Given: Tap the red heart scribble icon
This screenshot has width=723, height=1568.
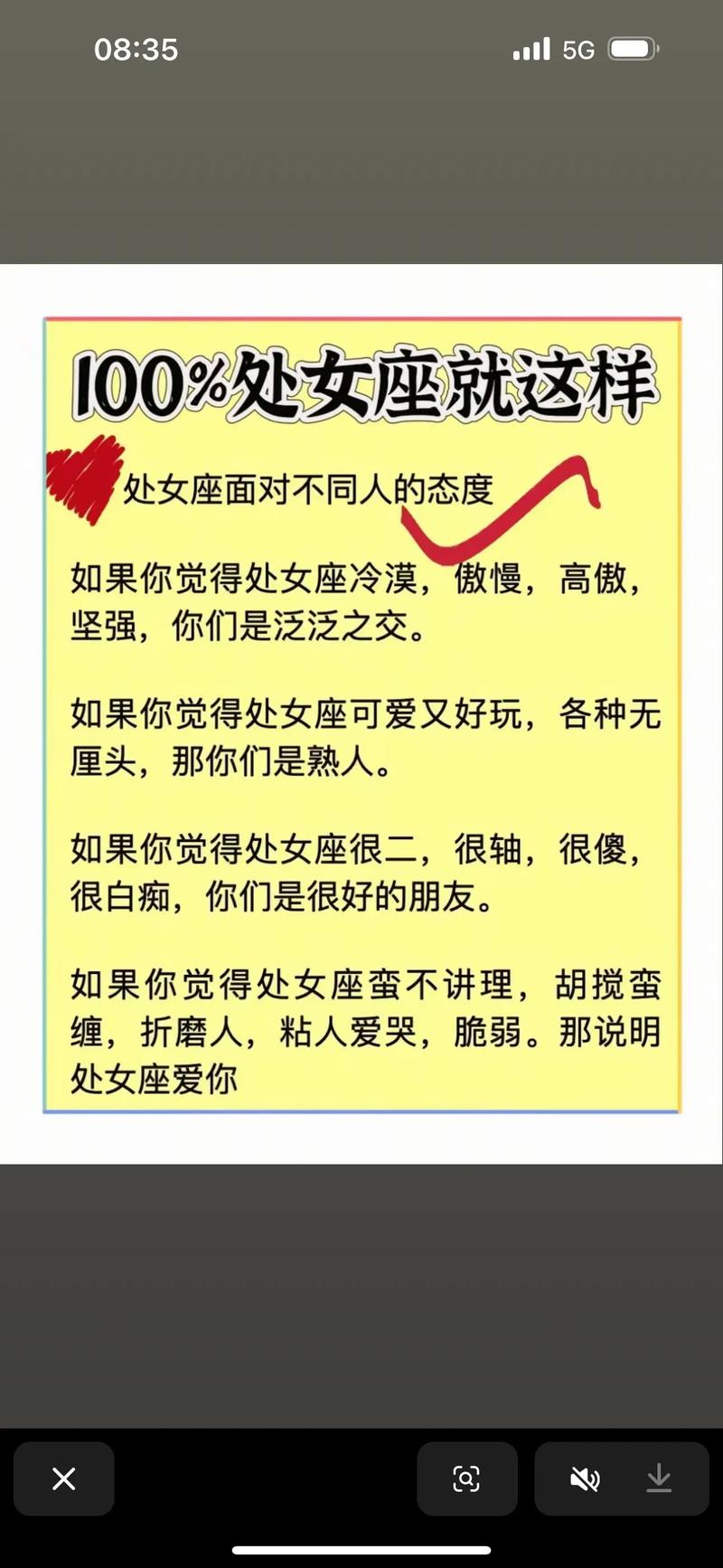Looking at the screenshot, I should pyautogui.click(x=84, y=478).
